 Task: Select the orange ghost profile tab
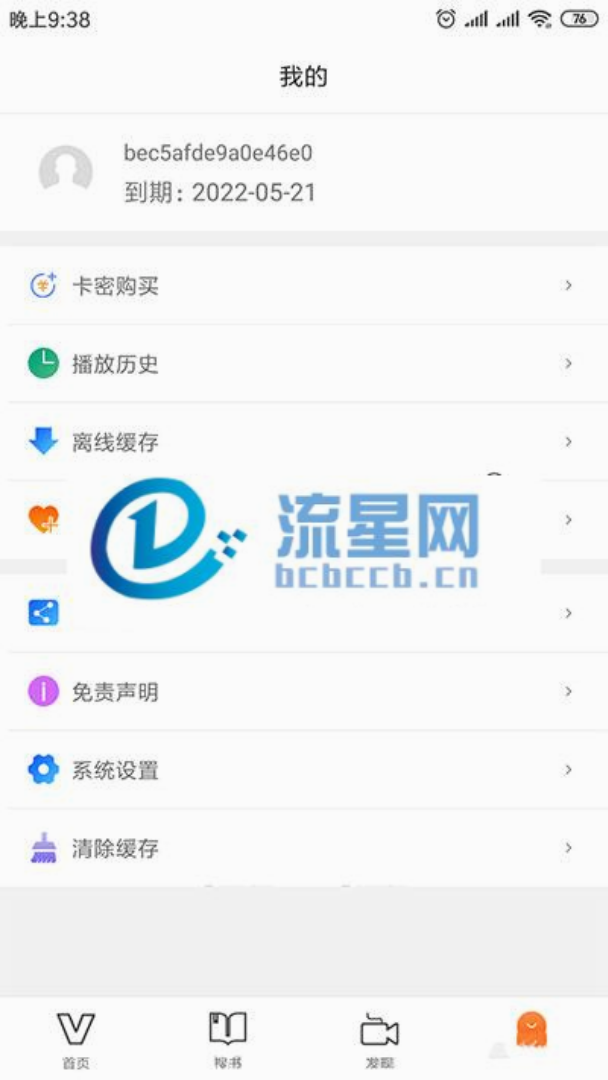pos(532,1031)
